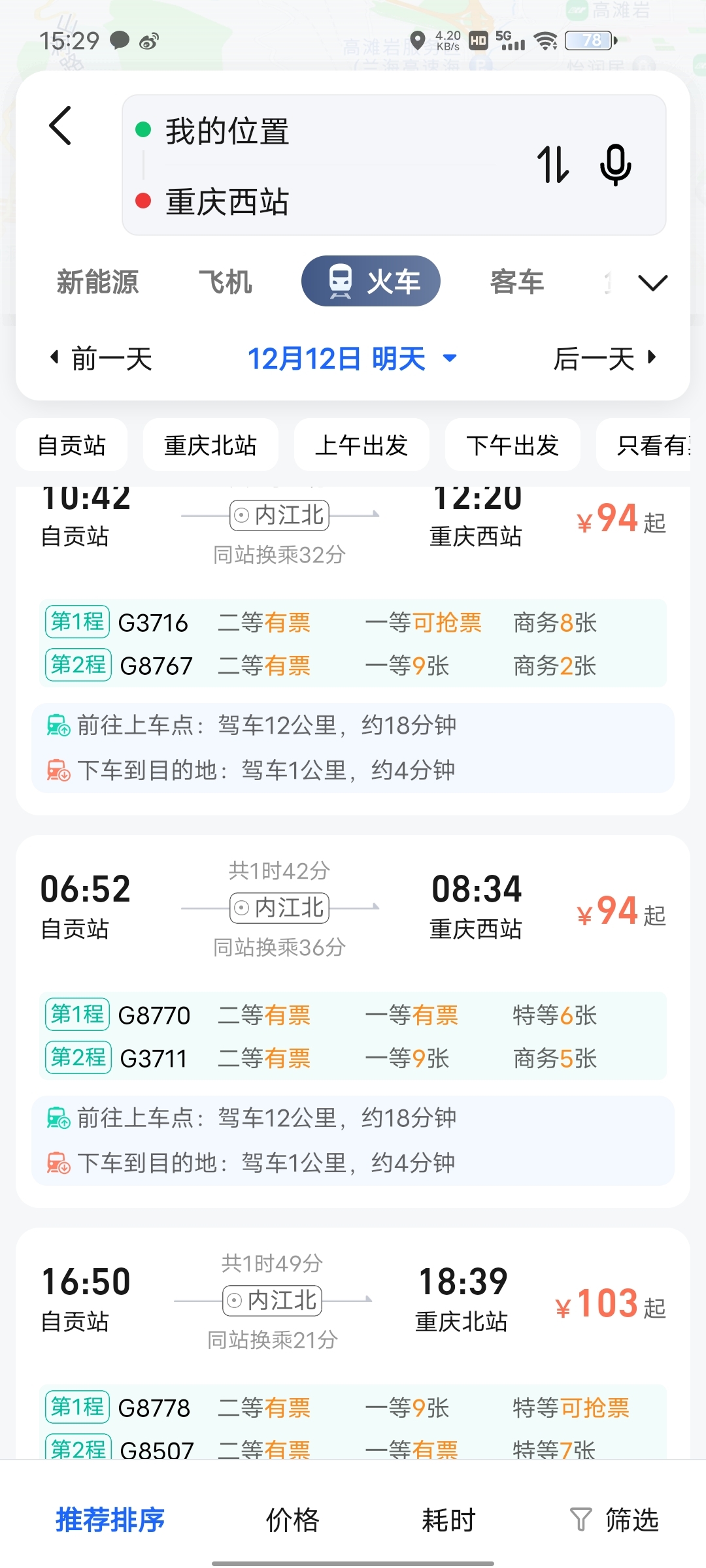
Task: Swap origin and destination locations
Action: click(x=552, y=164)
